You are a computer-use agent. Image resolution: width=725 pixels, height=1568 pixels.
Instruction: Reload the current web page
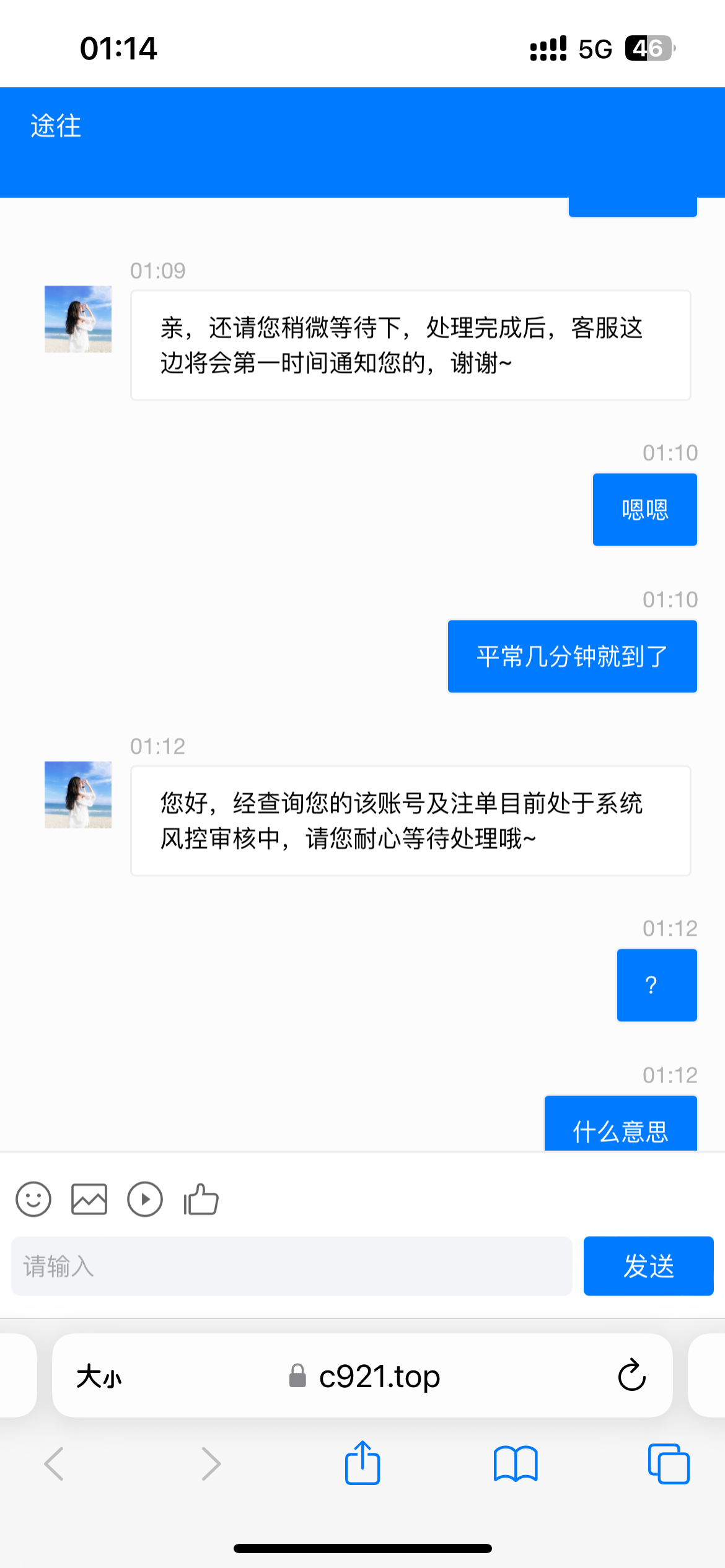[631, 1376]
